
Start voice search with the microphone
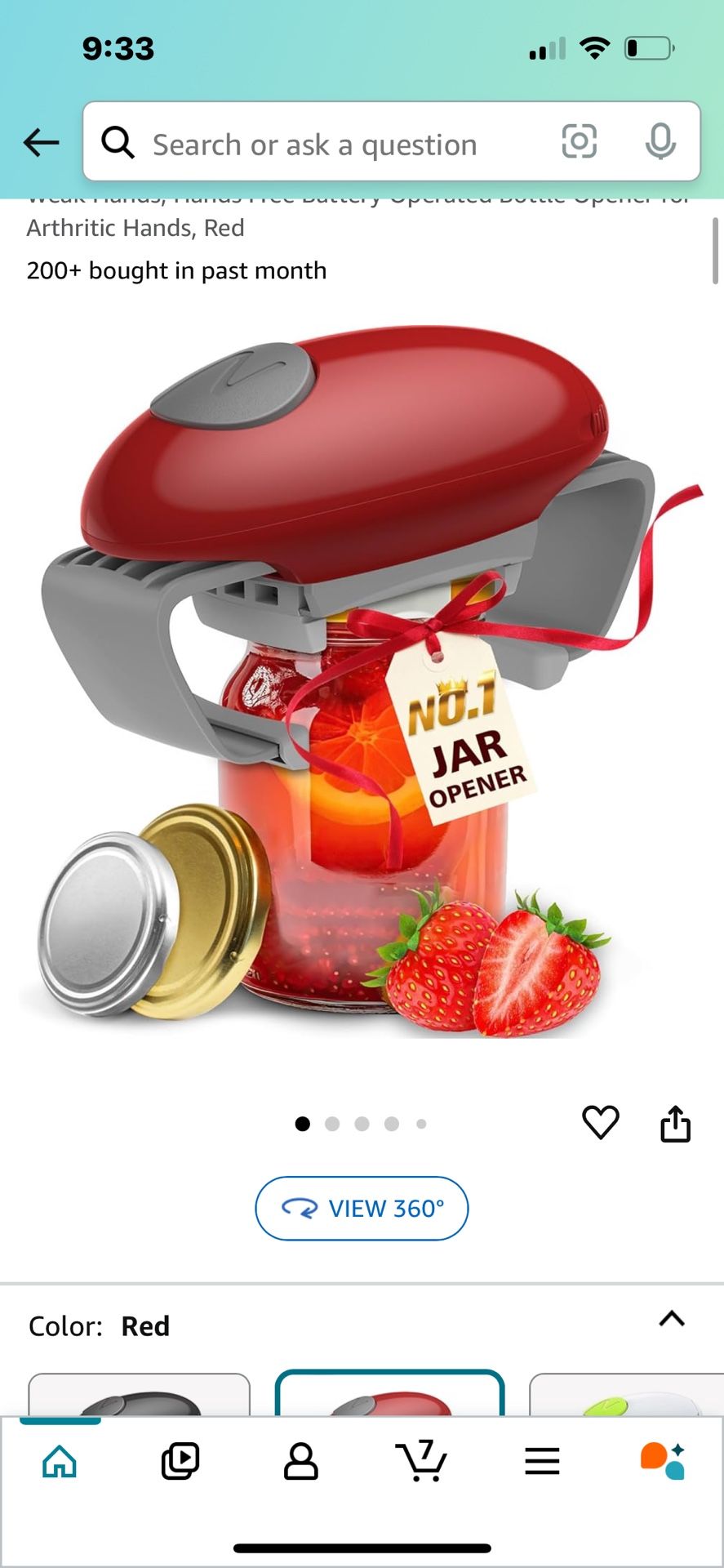pos(660,142)
